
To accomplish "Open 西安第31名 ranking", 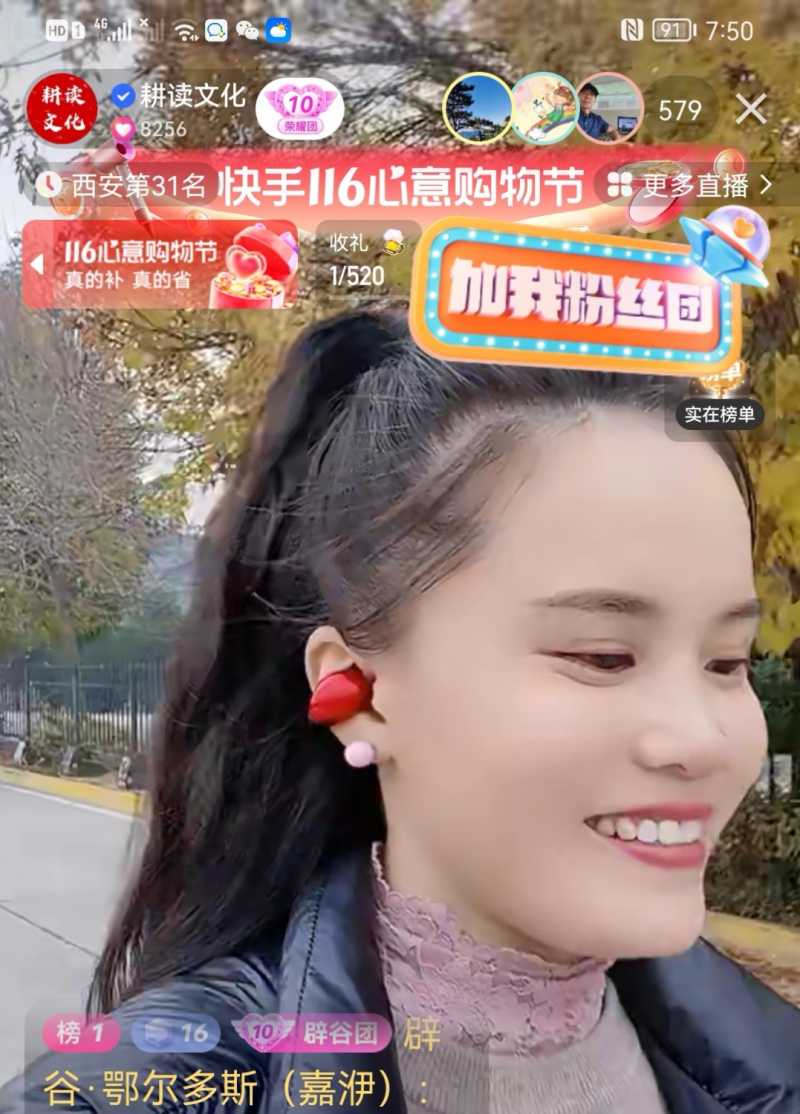I will [124, 185].
